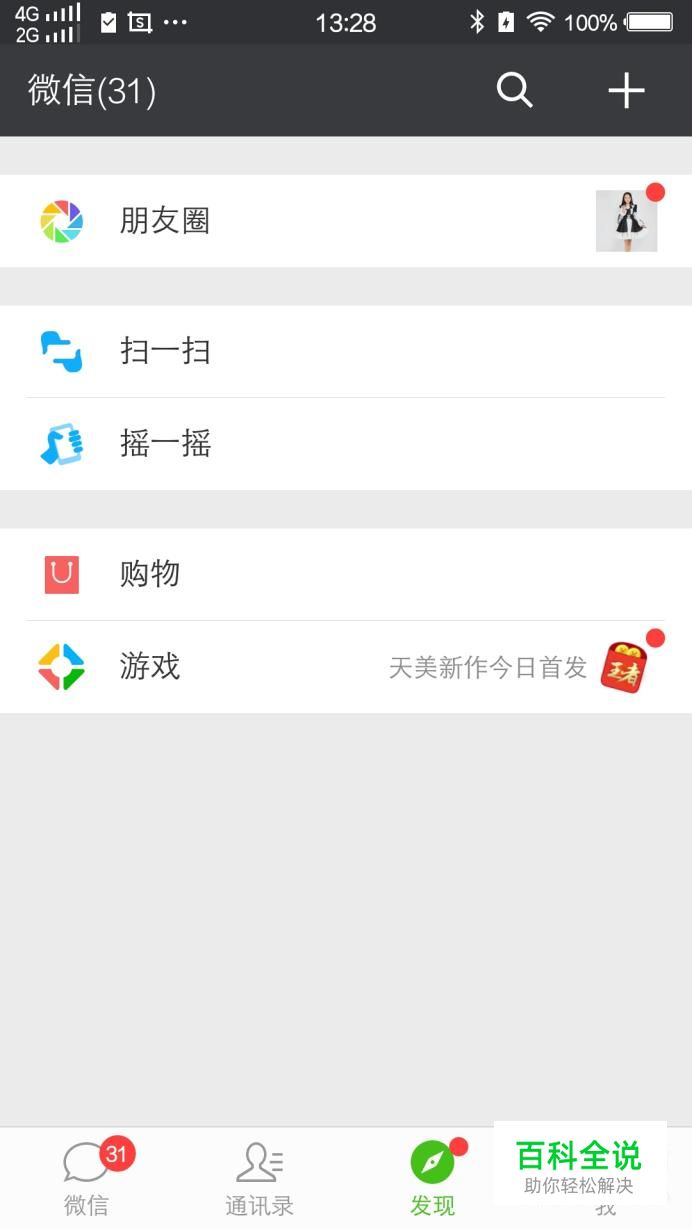Open the search magnifier icon

click(x=514, y=91)
